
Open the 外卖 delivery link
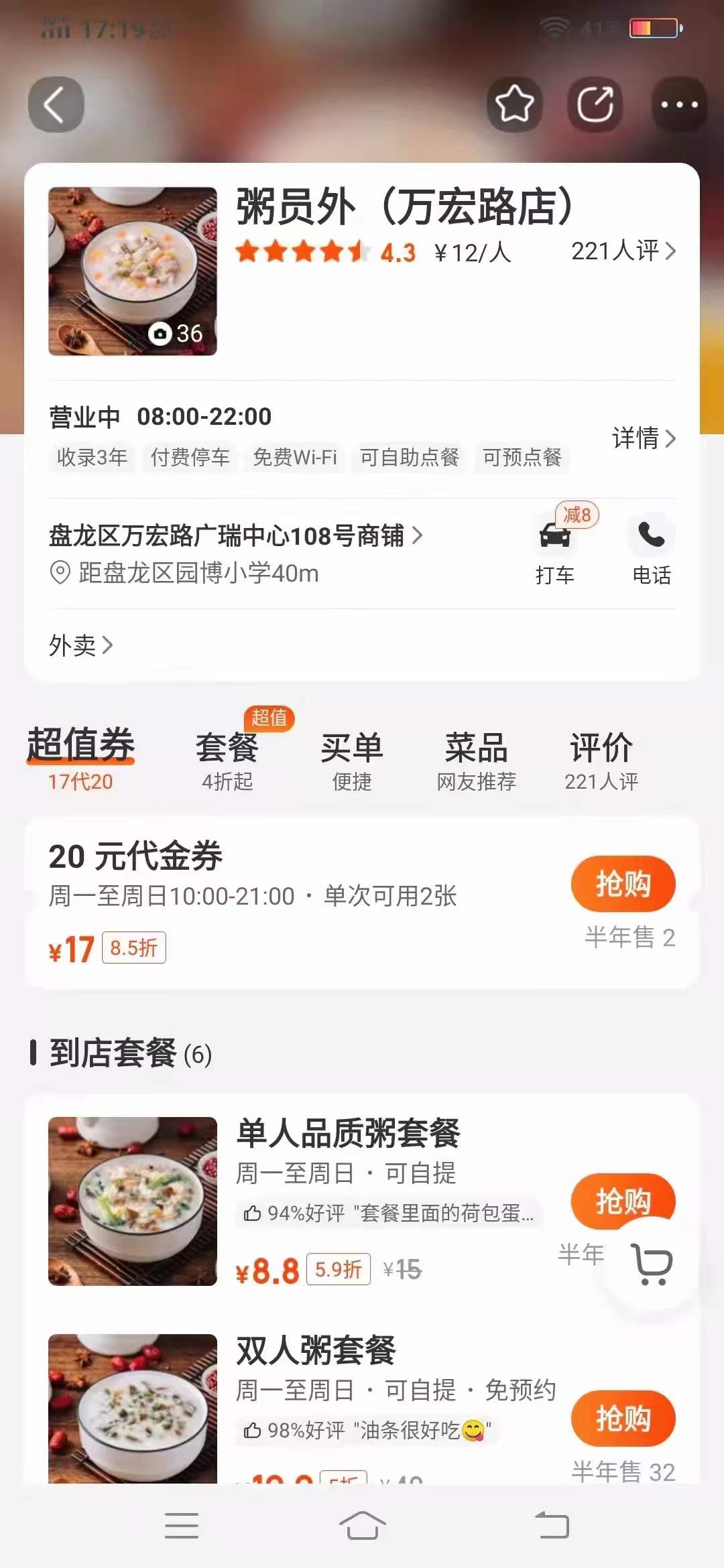[x=80, y=645]
